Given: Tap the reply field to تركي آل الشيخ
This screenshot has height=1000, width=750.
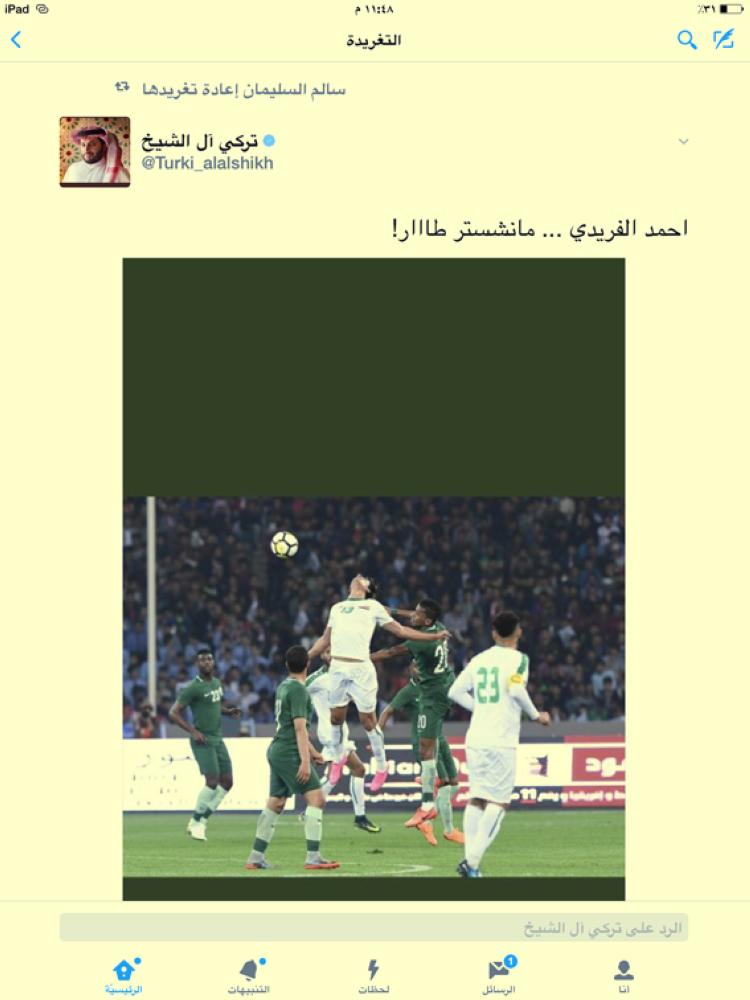Looking at the screenshot, I should (374, 927).
